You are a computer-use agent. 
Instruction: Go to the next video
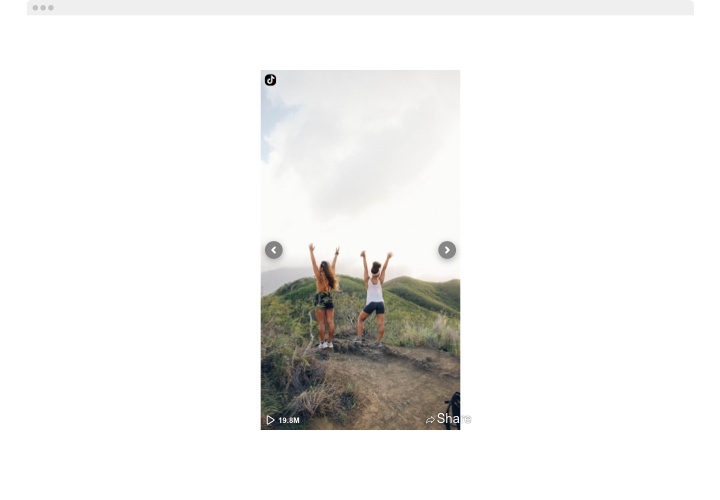pos(447,250)
